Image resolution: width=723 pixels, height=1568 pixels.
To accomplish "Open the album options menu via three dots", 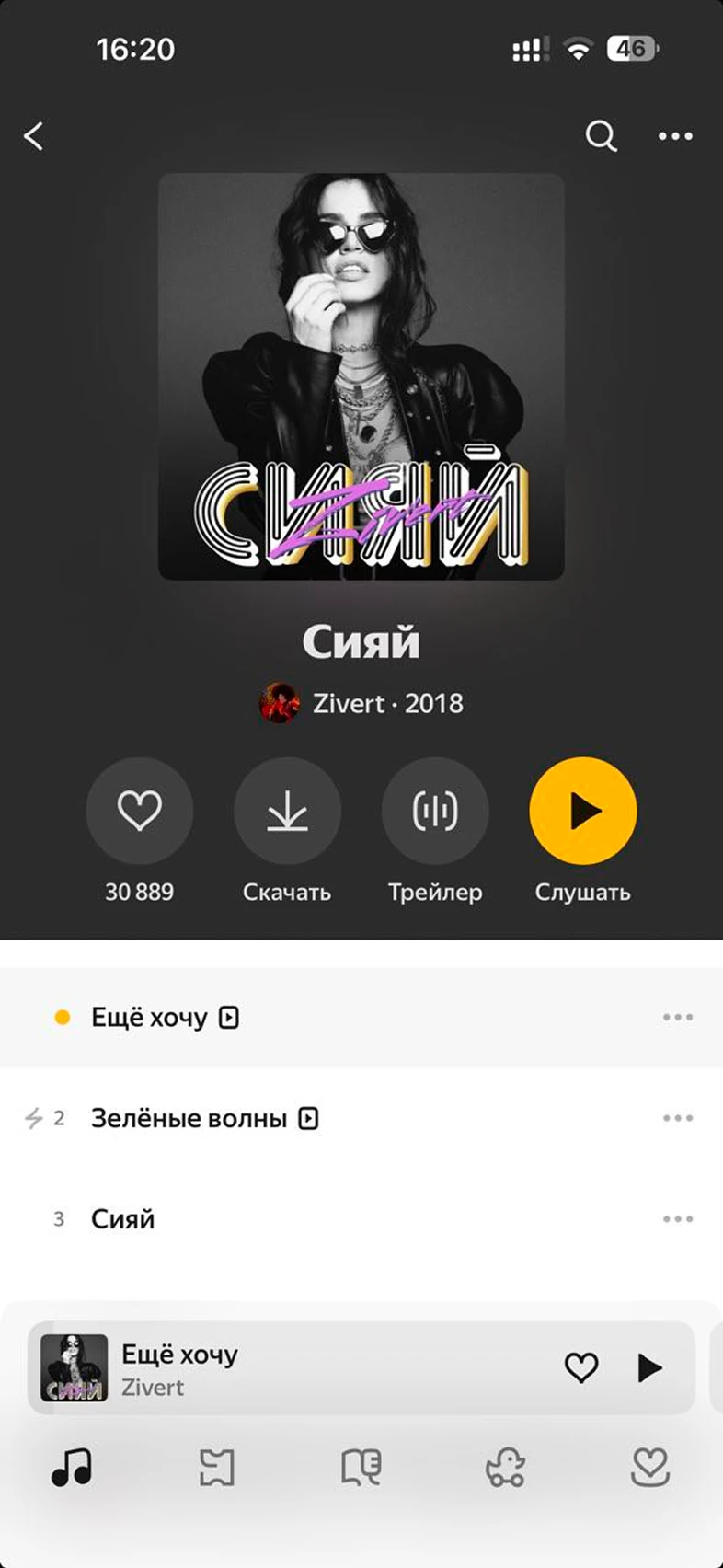I will click(x=674, y=135).
